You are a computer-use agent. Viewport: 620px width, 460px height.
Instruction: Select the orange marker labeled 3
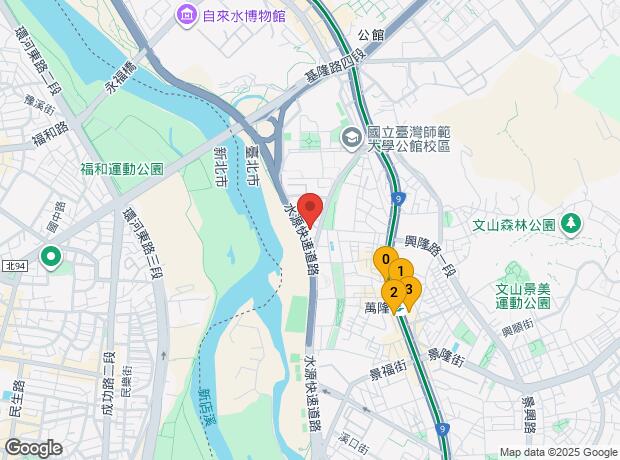pyautogui.click(x=411, y=289)
